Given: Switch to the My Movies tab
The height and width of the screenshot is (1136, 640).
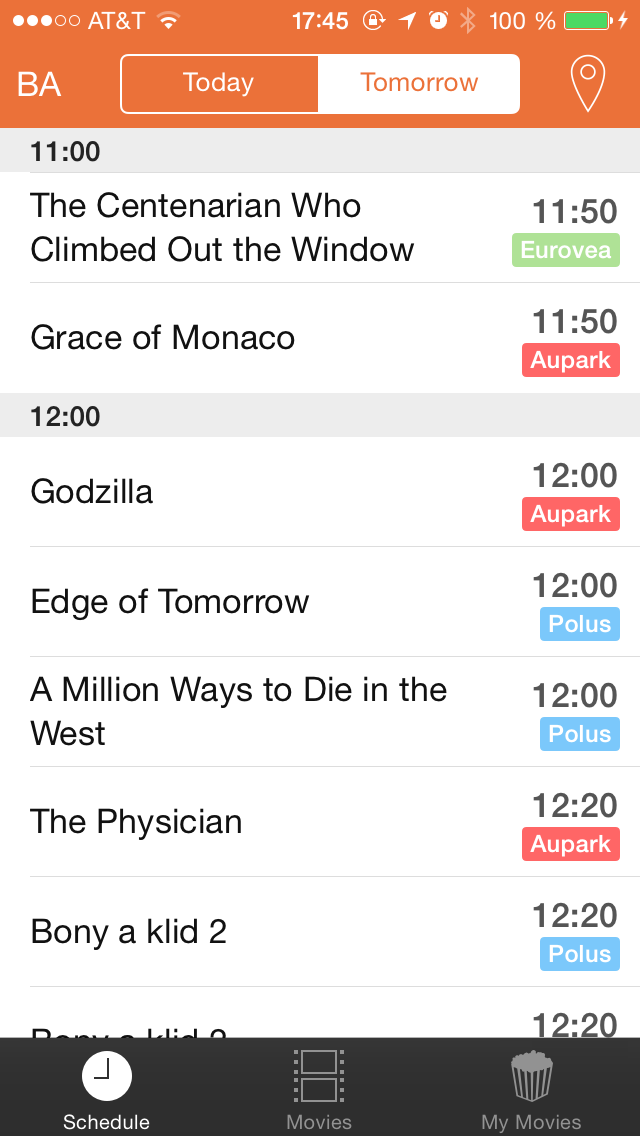Looking at the screenshot, I should (x=531, y=1090).
